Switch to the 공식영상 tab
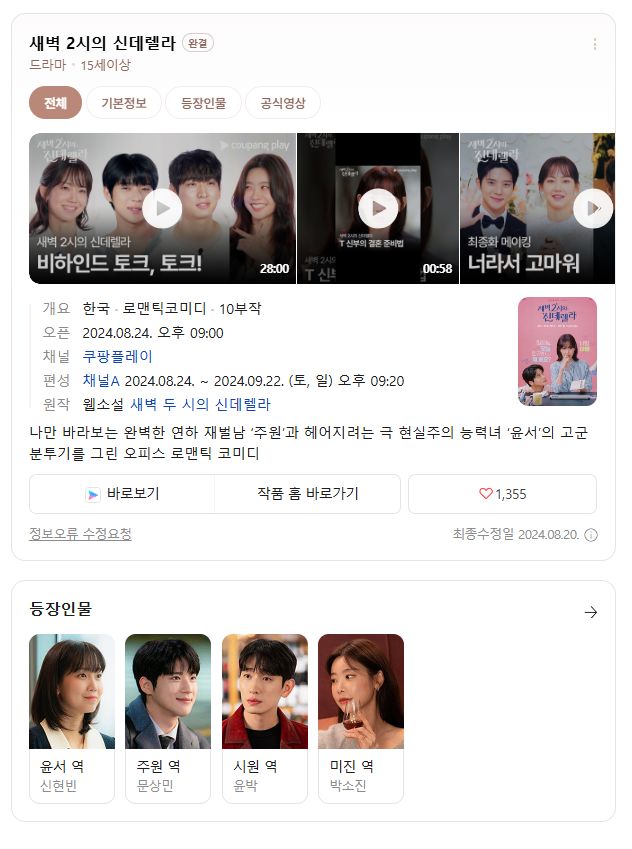The image size is (632, 849). coord(282,103)
